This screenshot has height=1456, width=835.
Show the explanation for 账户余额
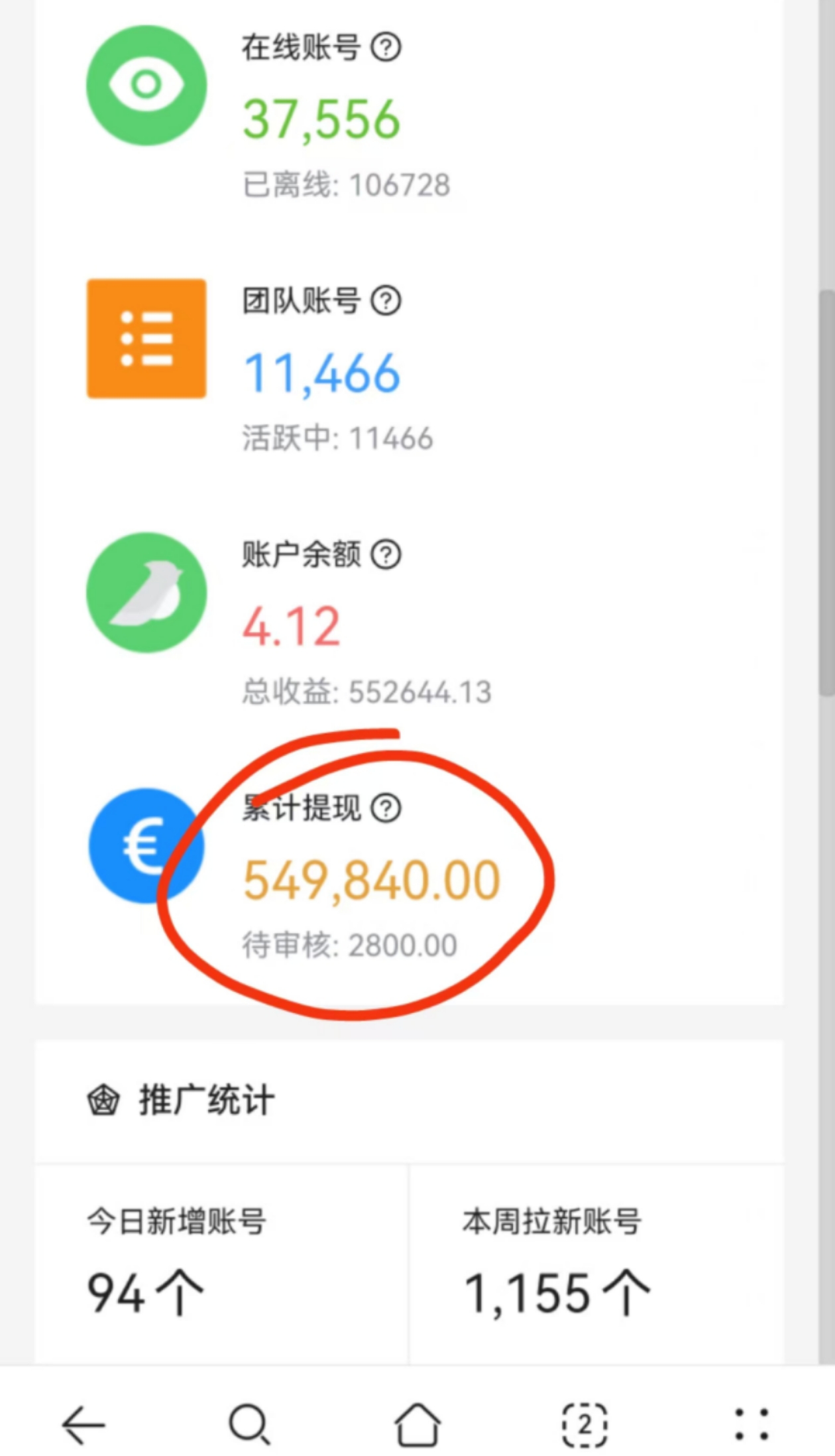pyautogui.click(x=386, y=554)
